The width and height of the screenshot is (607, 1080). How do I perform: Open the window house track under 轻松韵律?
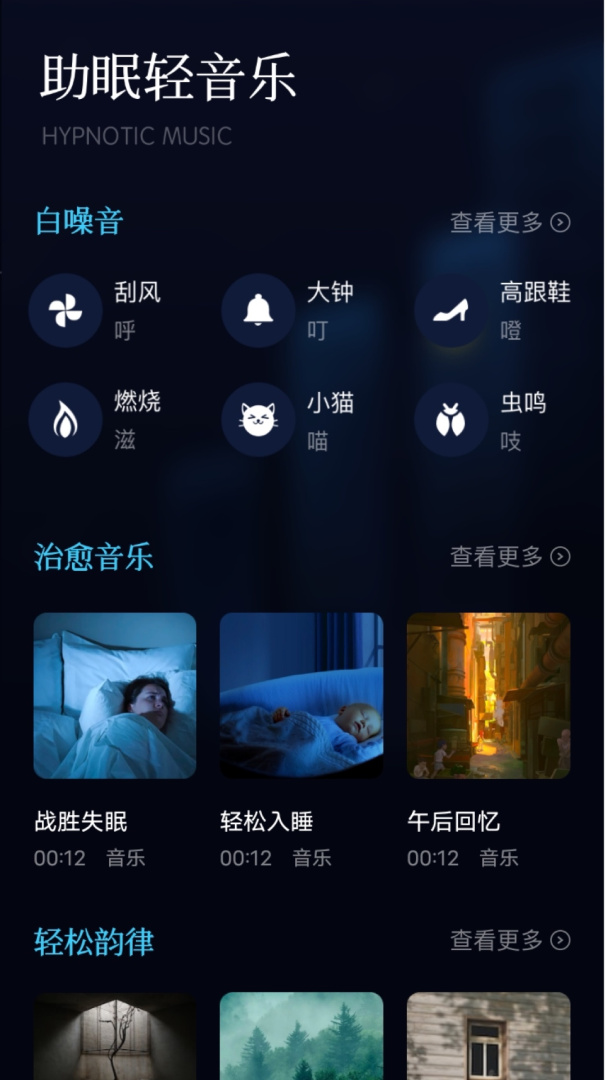488,1036
